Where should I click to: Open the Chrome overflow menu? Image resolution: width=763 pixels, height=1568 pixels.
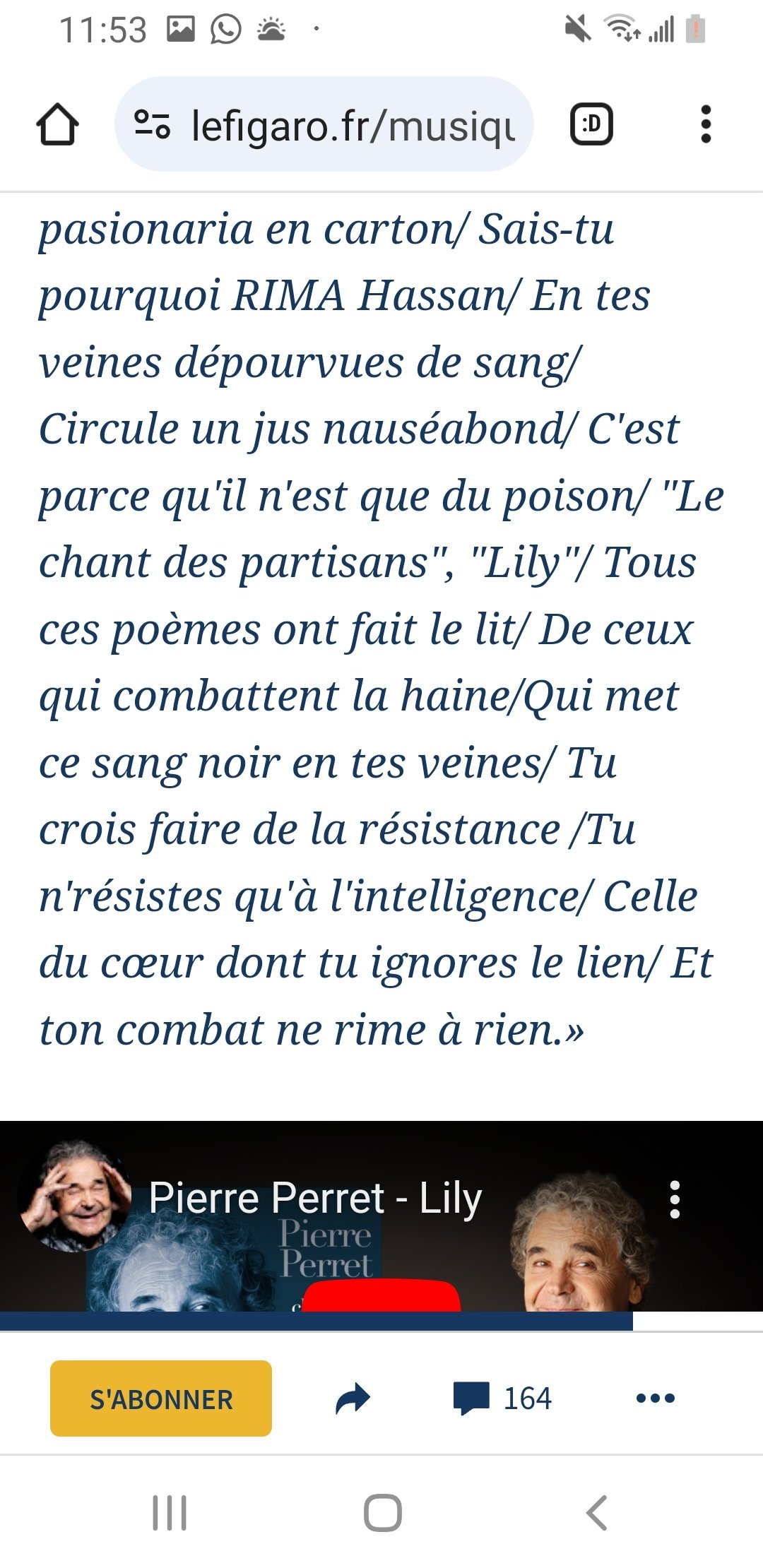pos(705,125)
